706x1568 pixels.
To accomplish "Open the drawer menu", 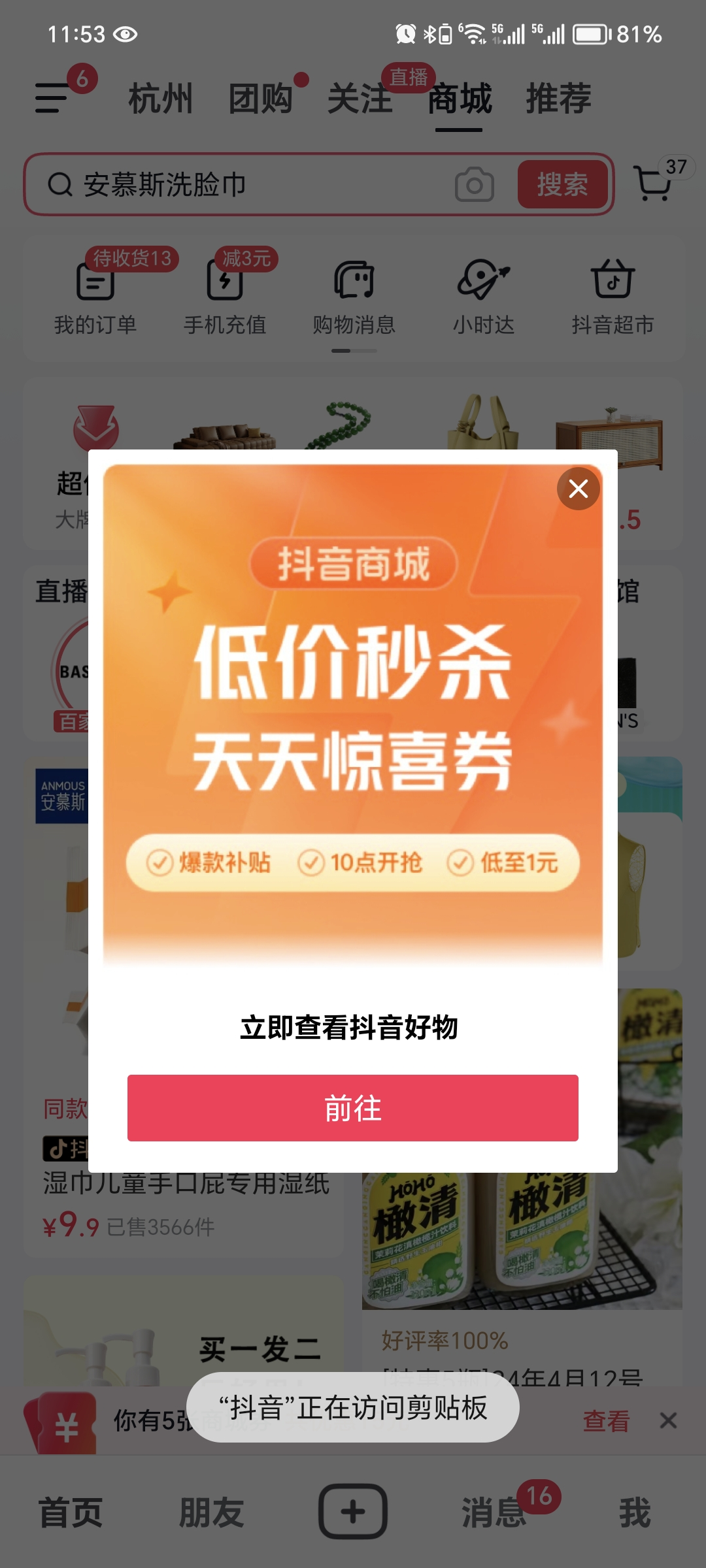I will coord(52,98).
